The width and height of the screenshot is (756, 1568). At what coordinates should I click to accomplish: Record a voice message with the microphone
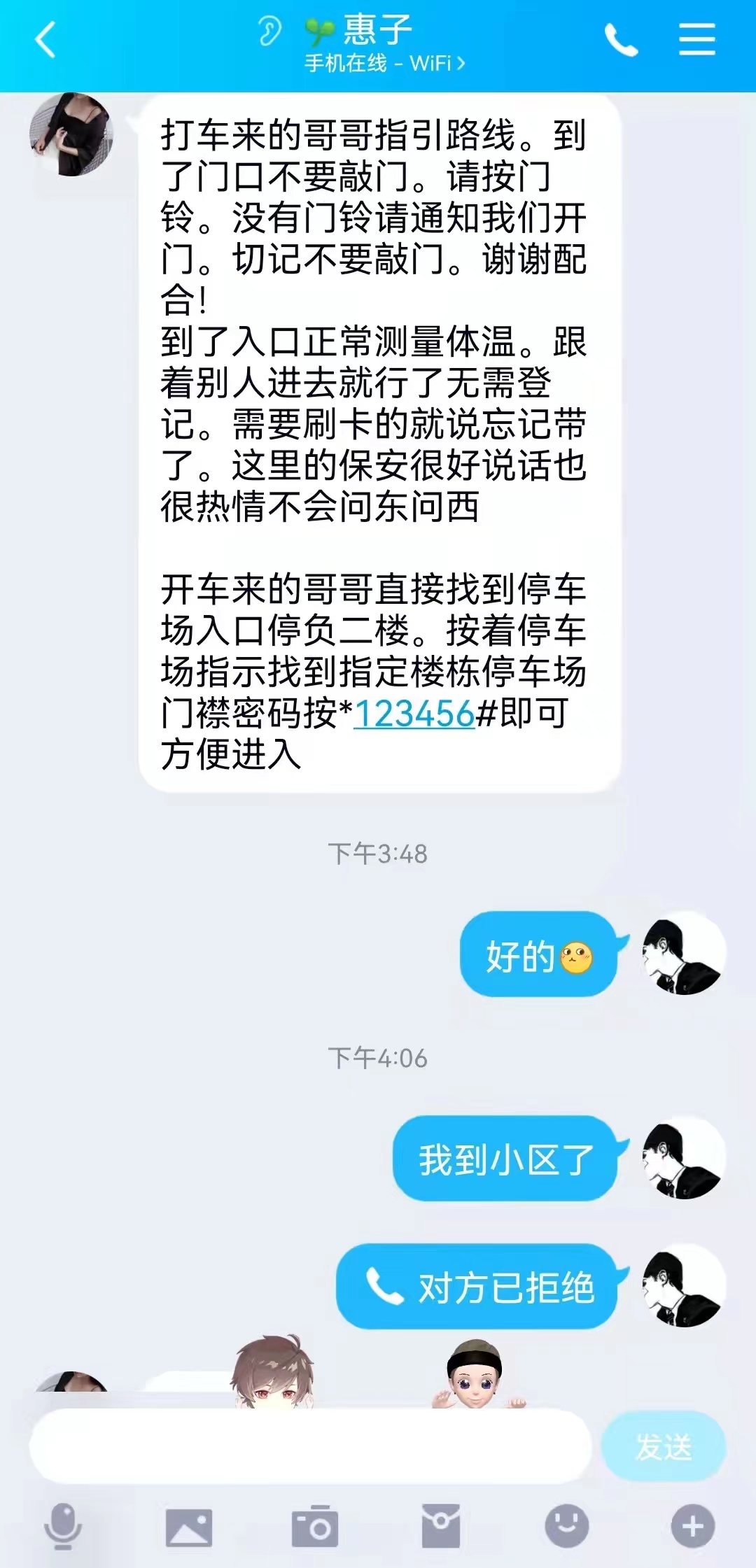coord(63,1527)
